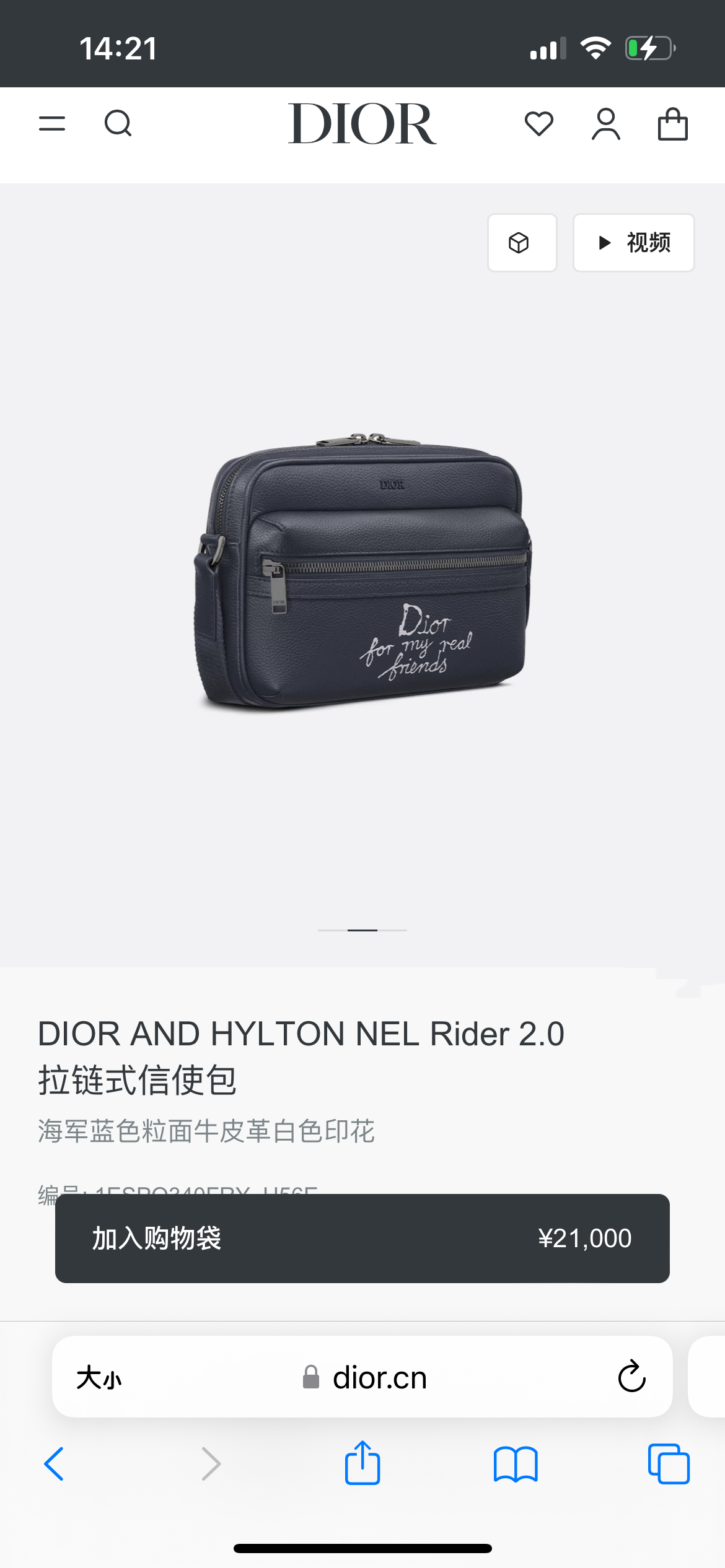Open the 大小 page settings
This screenshot has width=725, height=1568.
(99, 1378)
